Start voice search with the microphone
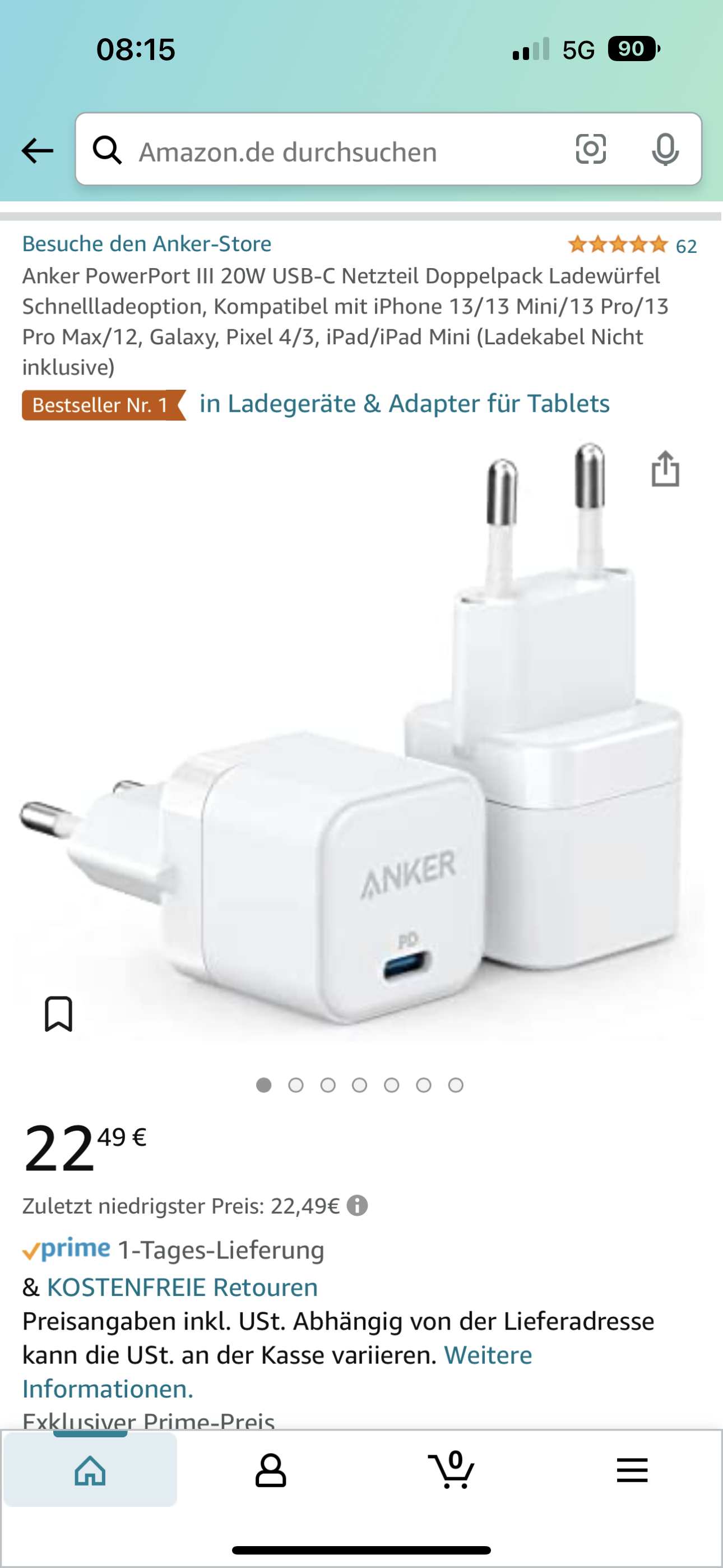The width and height of the screenshot is (723, 1568). tap(665, 149)
